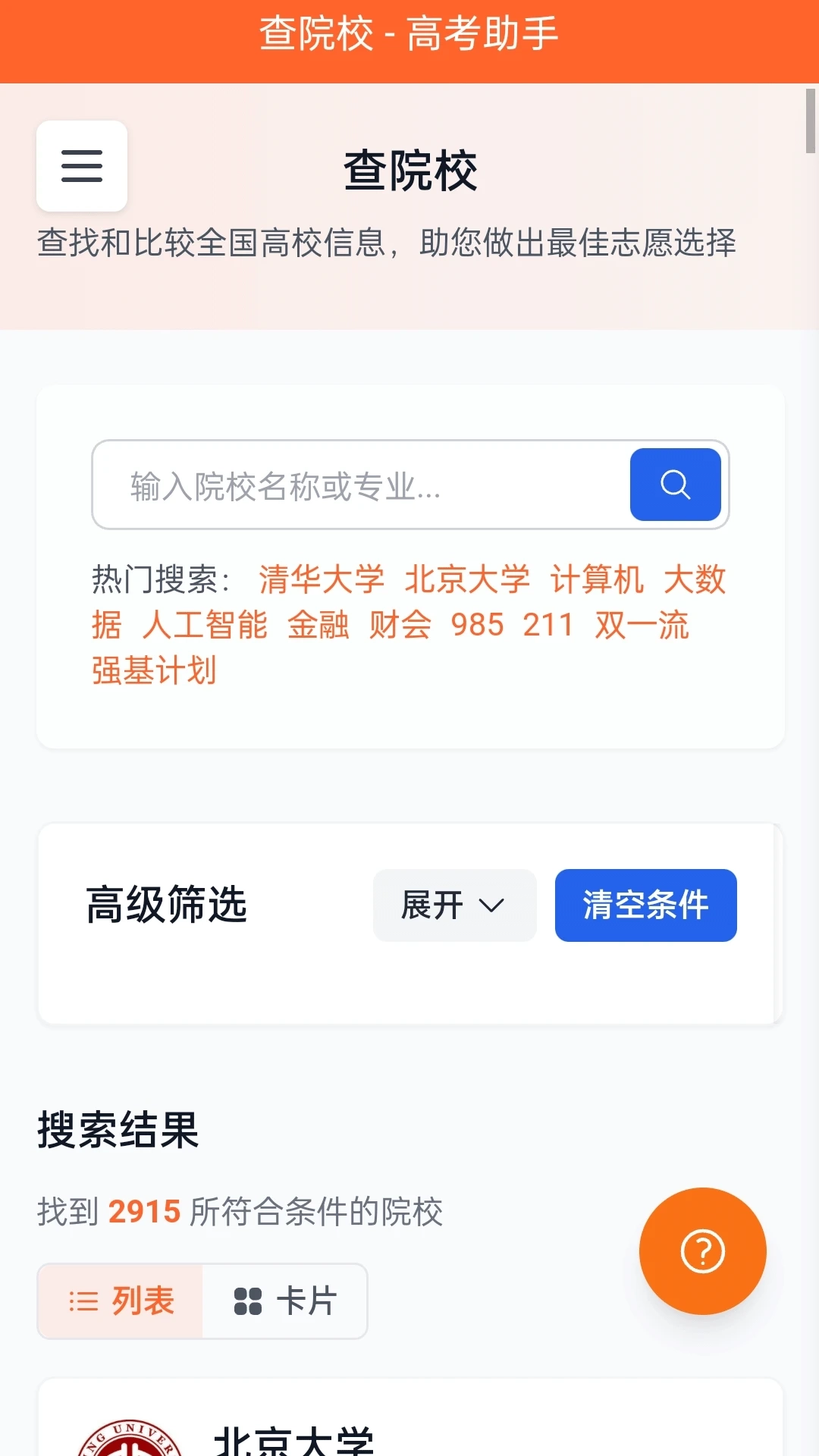Click the blue search magnifier button
Image resolution: width=819 pixels, height=1456 pixels.
675,485
